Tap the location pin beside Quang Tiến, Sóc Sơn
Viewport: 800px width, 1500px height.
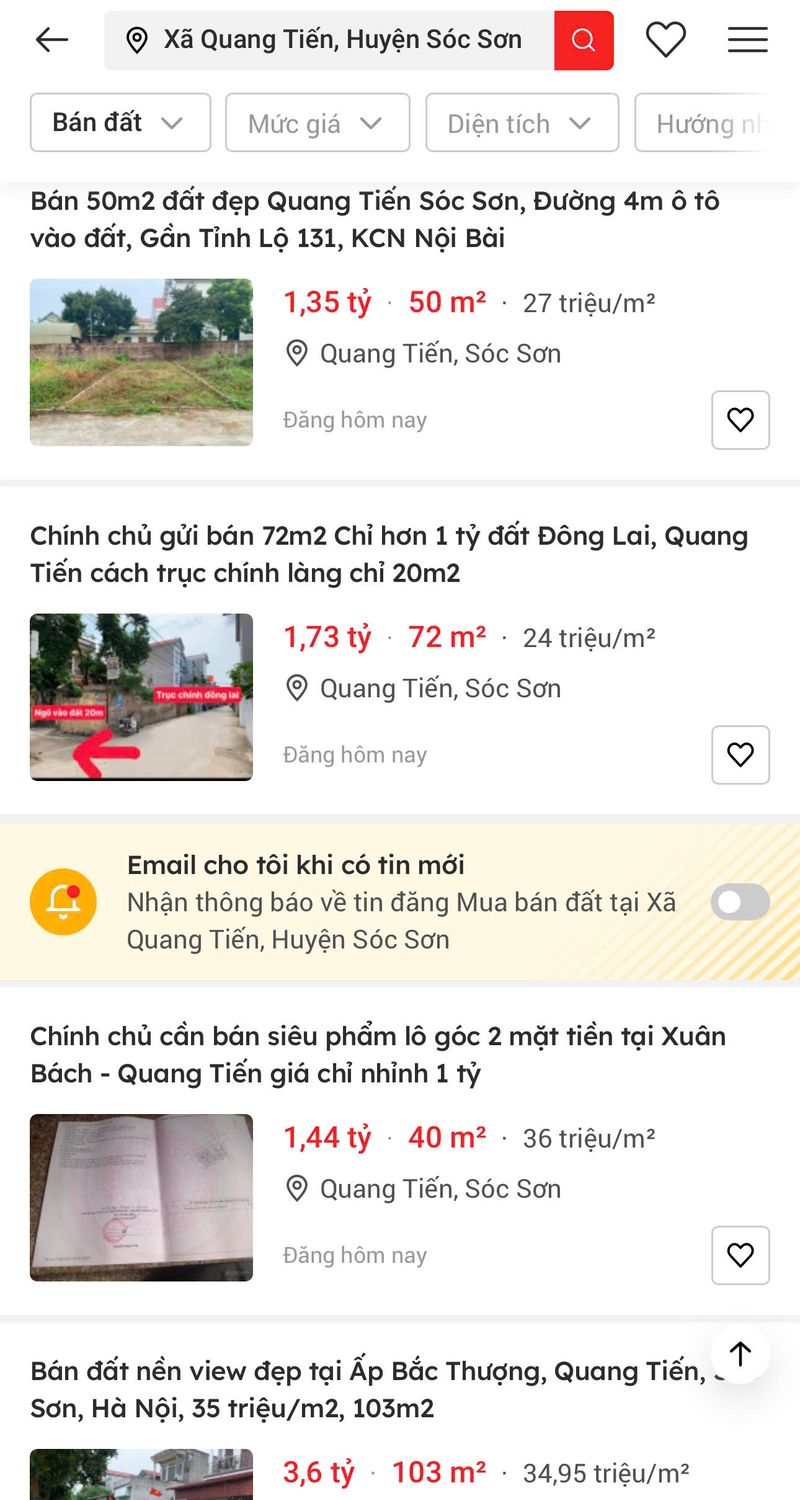[296, 353]
